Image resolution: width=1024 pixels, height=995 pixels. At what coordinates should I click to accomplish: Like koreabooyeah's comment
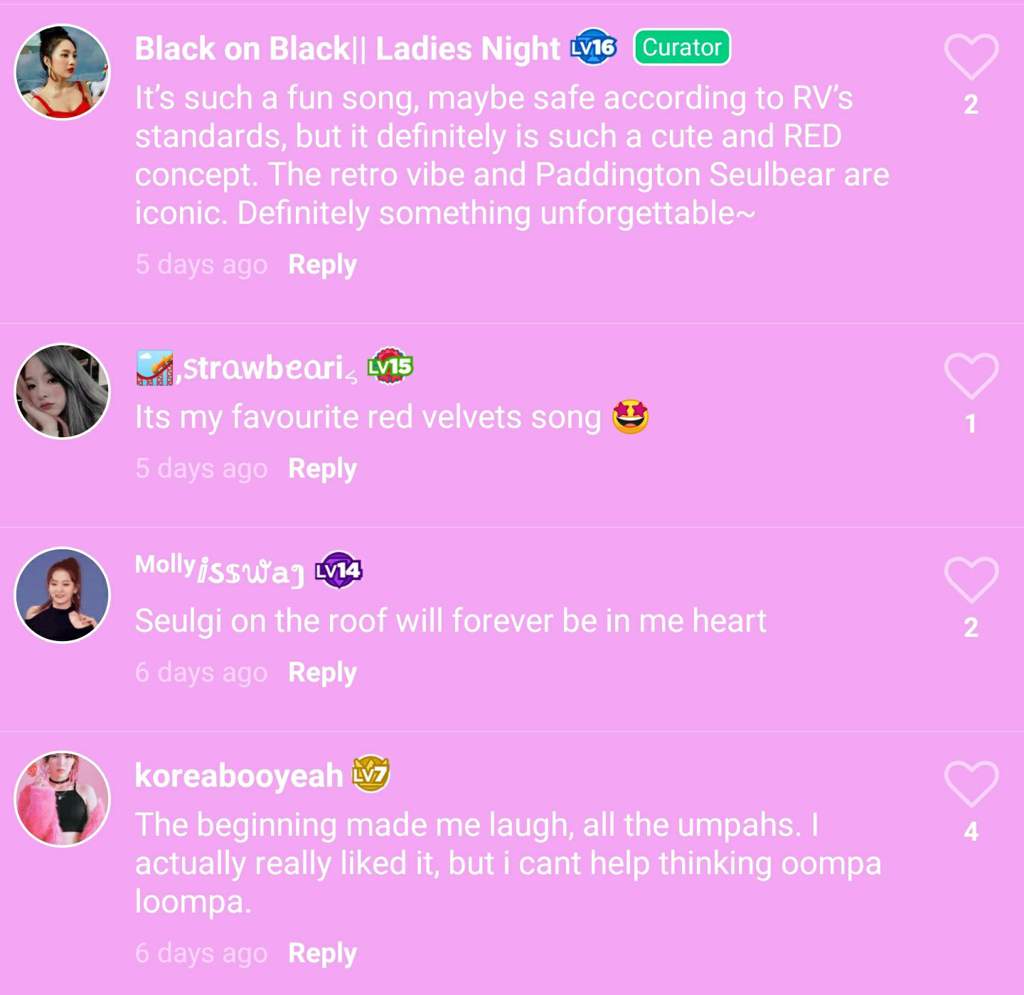[971, 784]
